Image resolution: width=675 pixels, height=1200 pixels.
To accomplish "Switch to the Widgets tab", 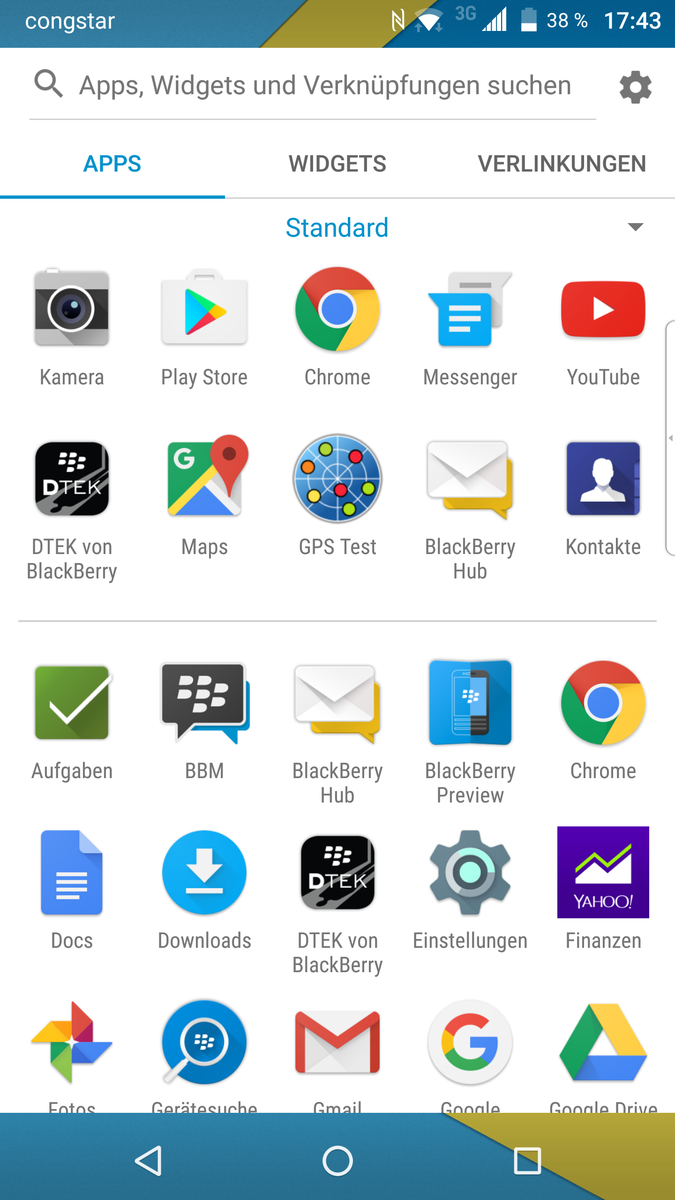I will pyautogui.click(x=337, y=164).
